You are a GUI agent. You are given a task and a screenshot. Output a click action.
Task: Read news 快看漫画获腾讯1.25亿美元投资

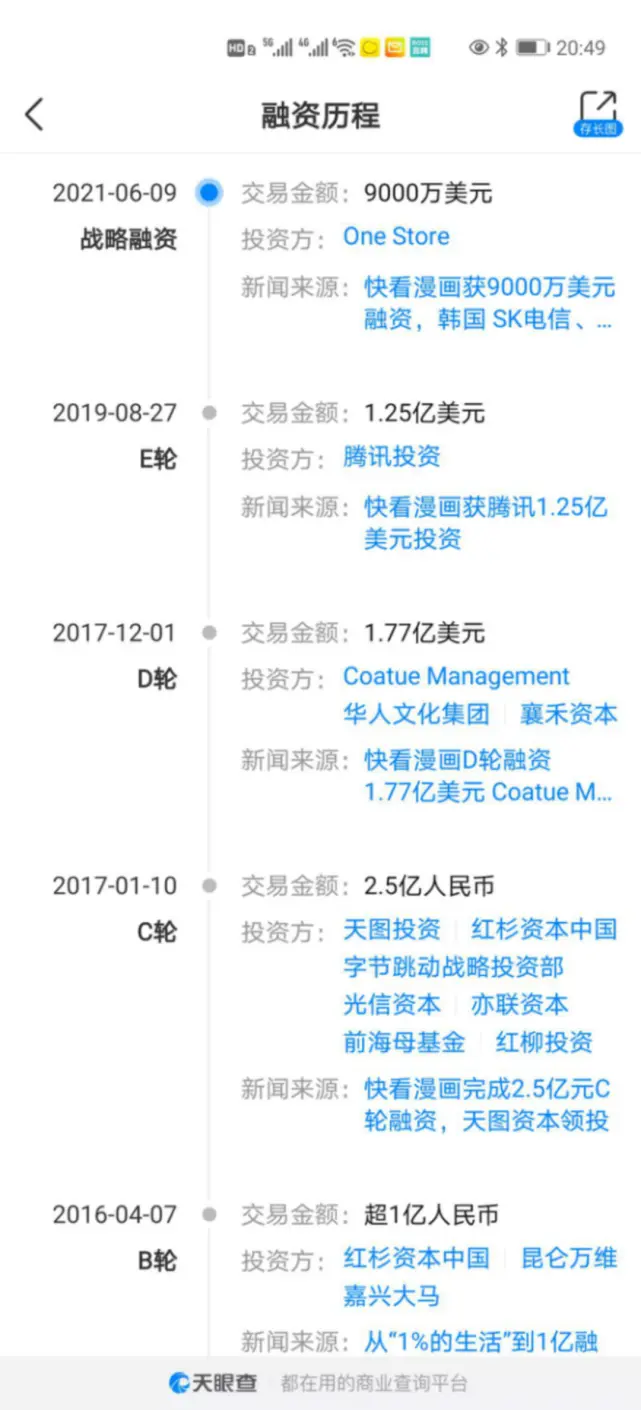pos(485,523)
